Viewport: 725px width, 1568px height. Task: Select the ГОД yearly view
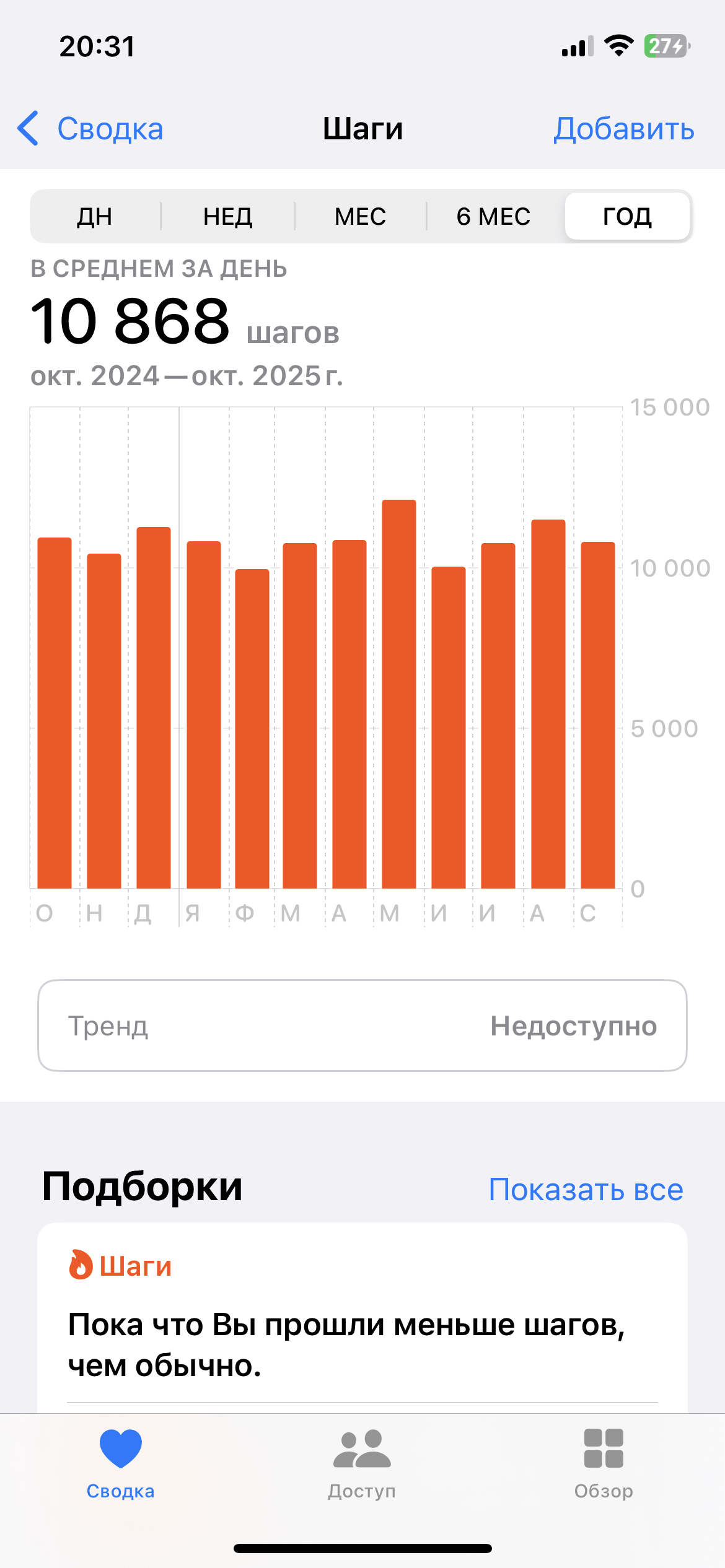627,217
